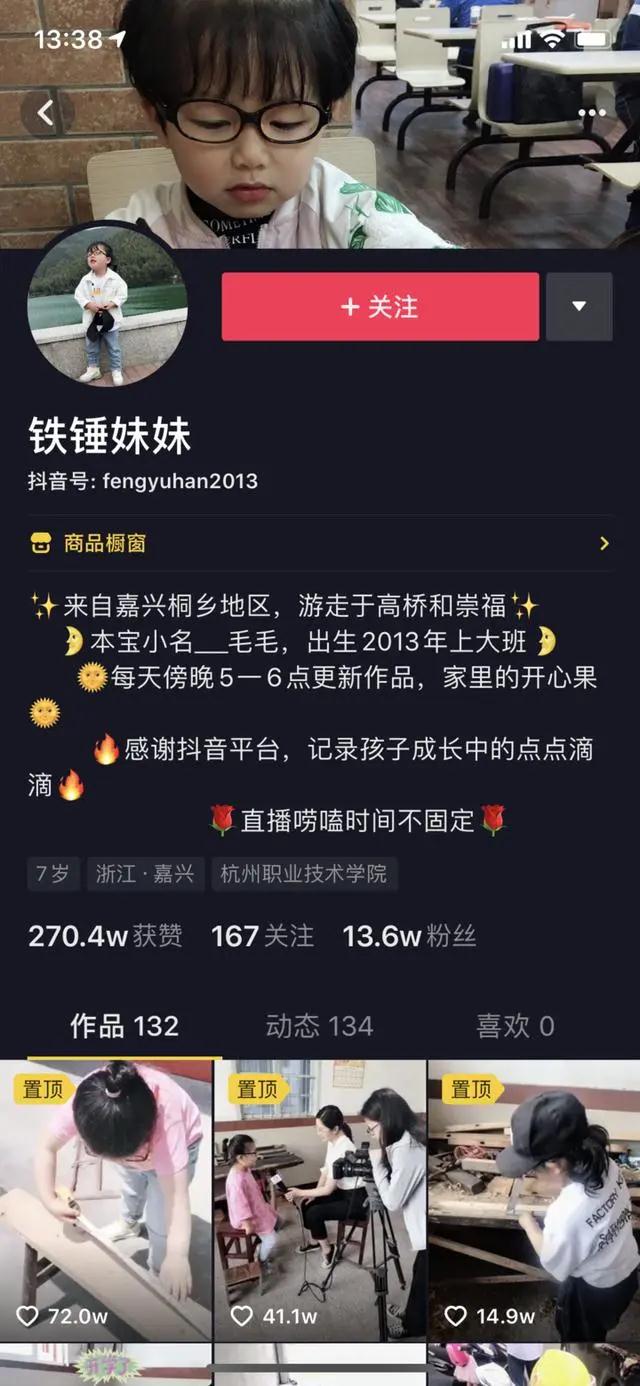This screenshot has width=640, height=1386.
Task: Open pinned video with 41.1w likes
Action: pyautogui.click(x=320, y=1200)
